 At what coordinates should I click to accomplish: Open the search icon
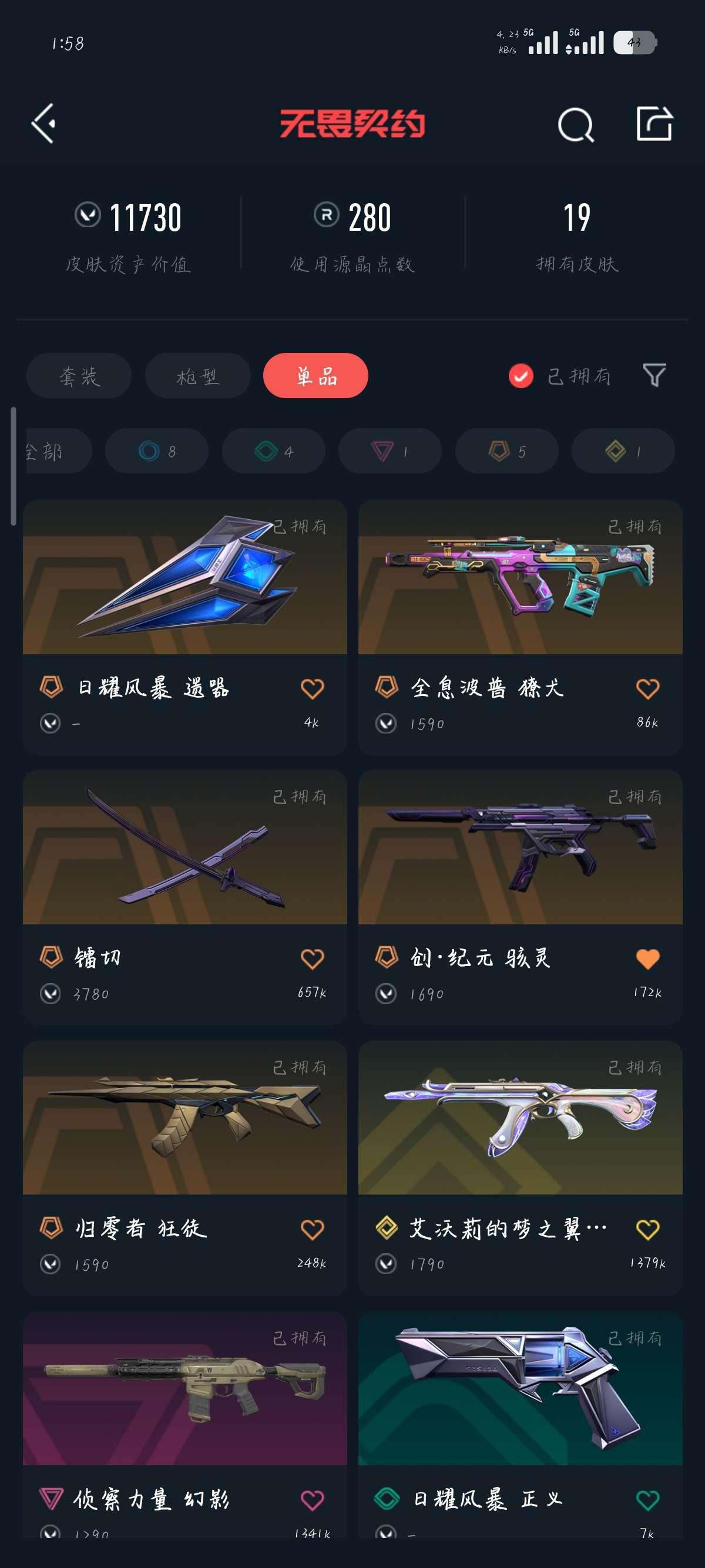coord(575,125)
